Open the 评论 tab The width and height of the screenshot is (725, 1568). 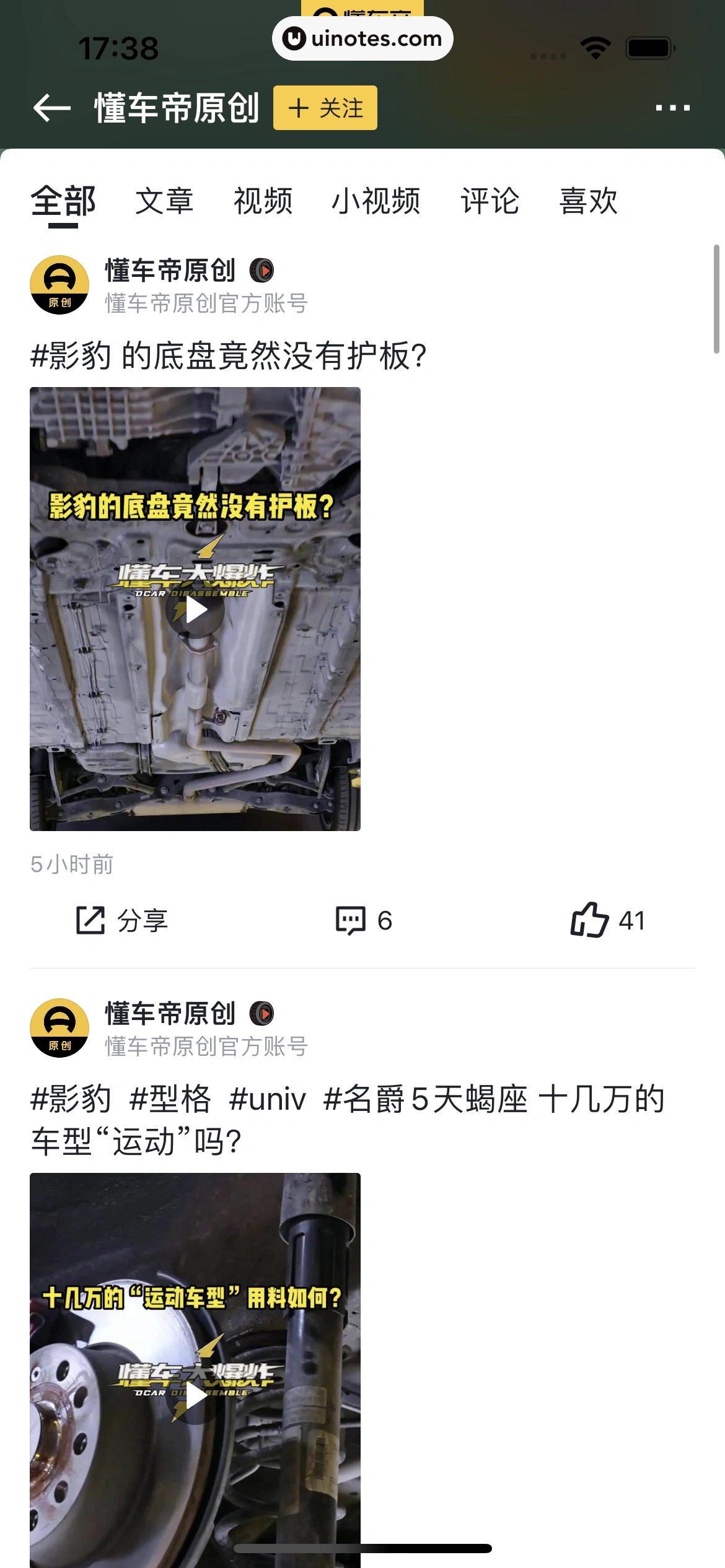(490, 202)
